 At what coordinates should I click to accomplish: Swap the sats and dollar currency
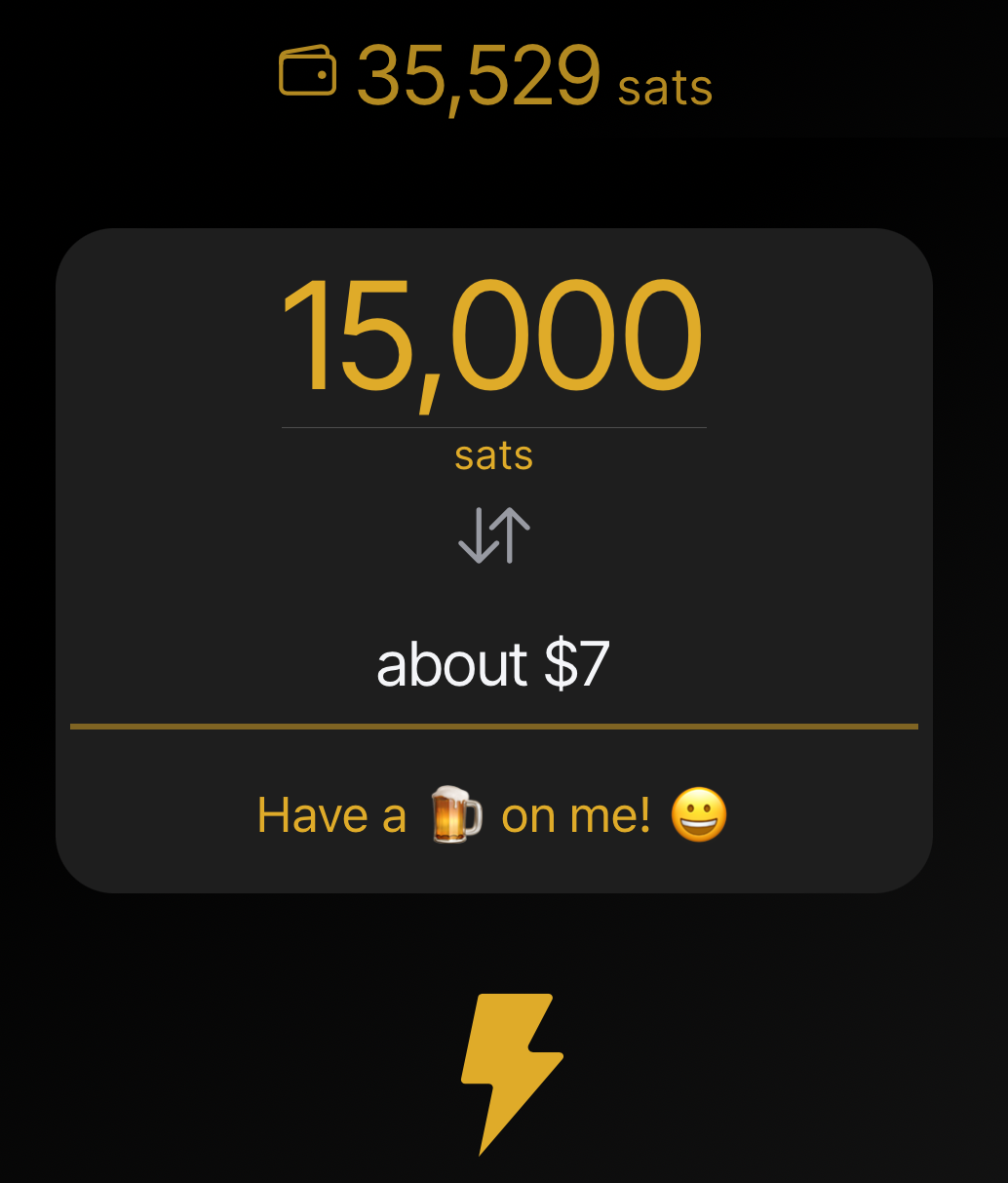tap(494, 535)
